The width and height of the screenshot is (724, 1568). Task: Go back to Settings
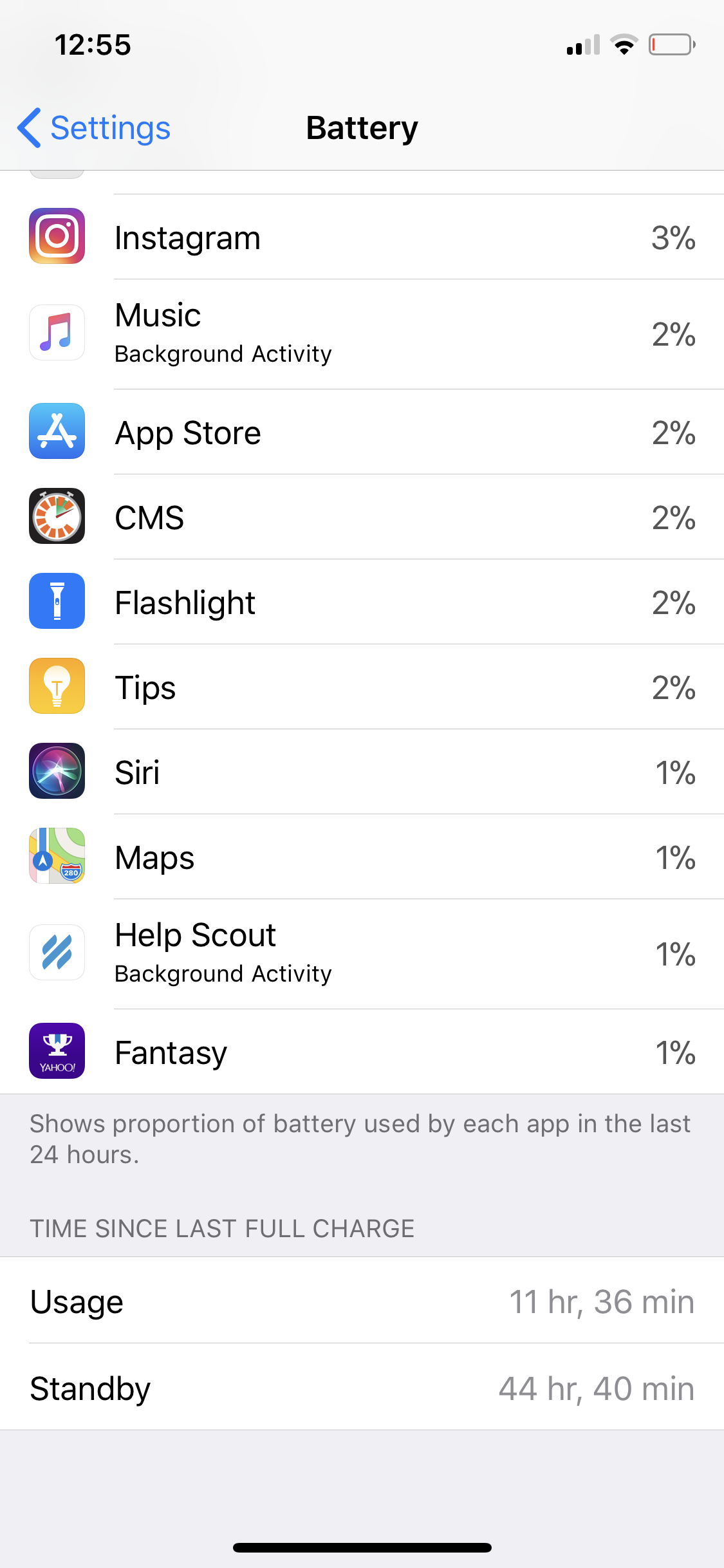pyautogui.click(x=94, y=127)
